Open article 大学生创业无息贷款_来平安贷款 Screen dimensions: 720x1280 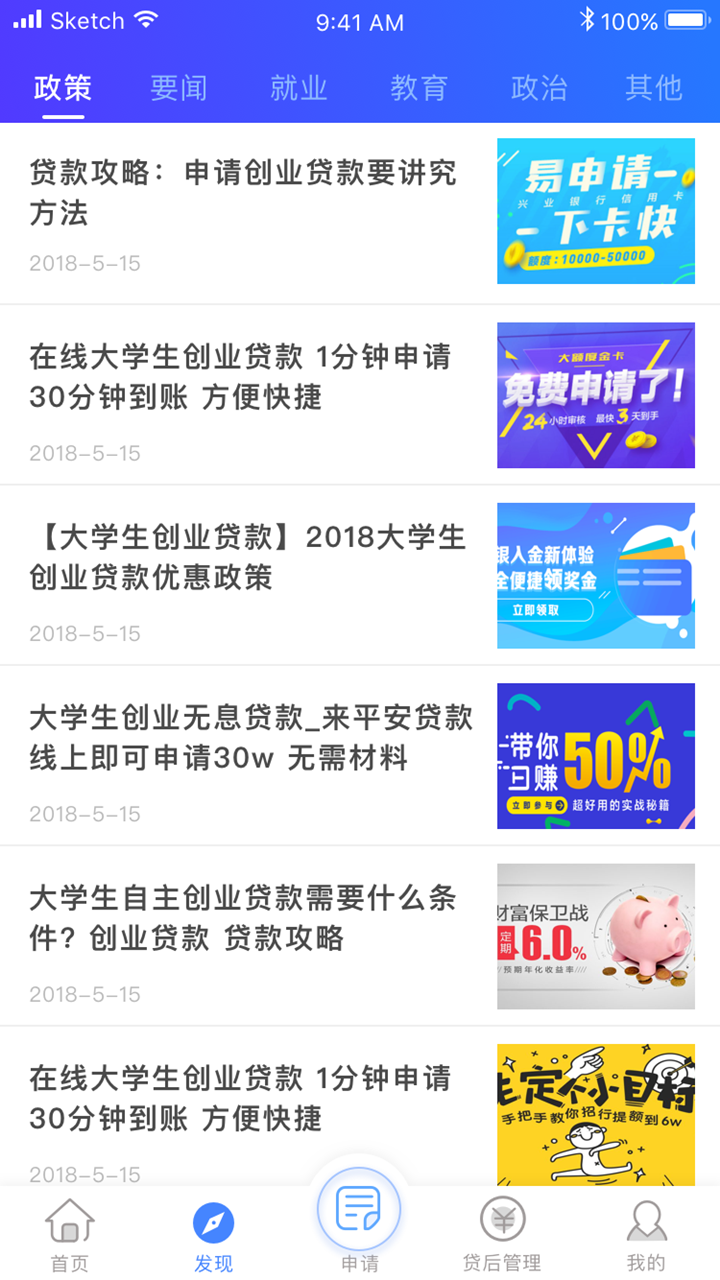click(x=251, y=737)
